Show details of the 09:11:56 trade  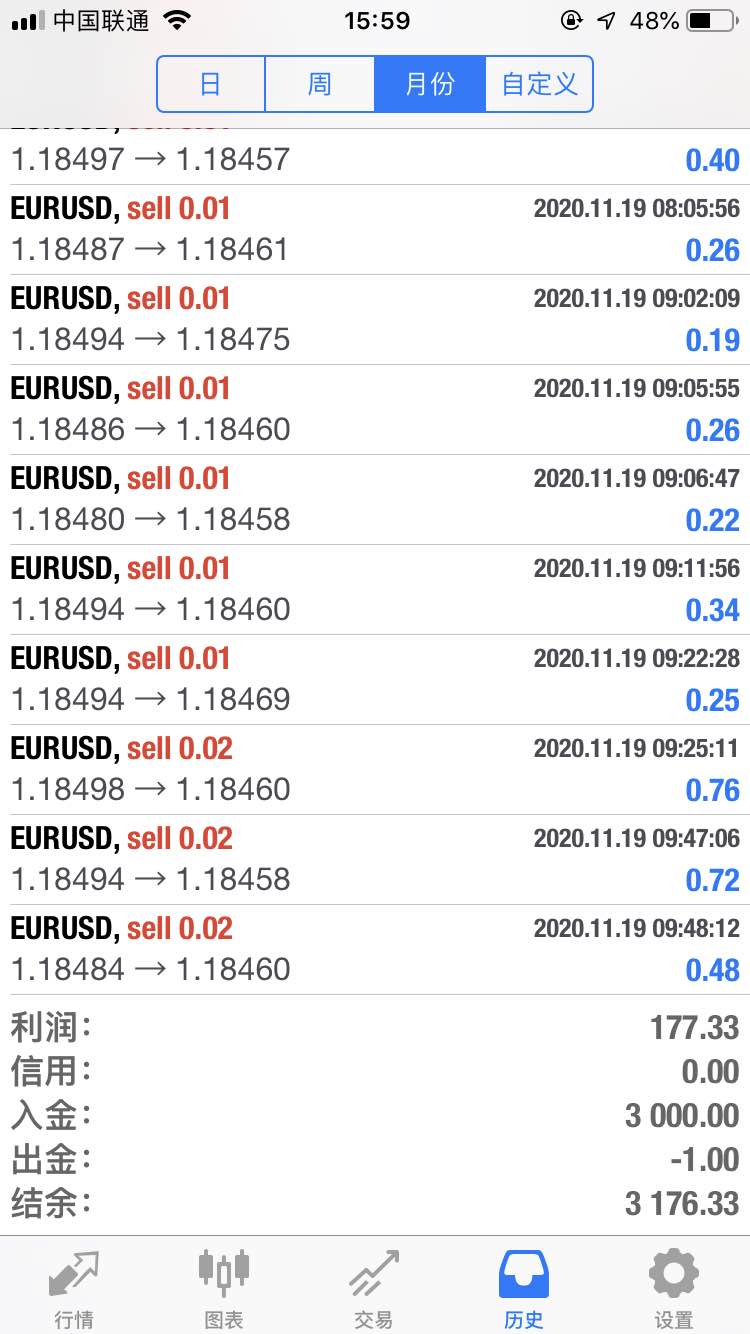tap(375, 590)
